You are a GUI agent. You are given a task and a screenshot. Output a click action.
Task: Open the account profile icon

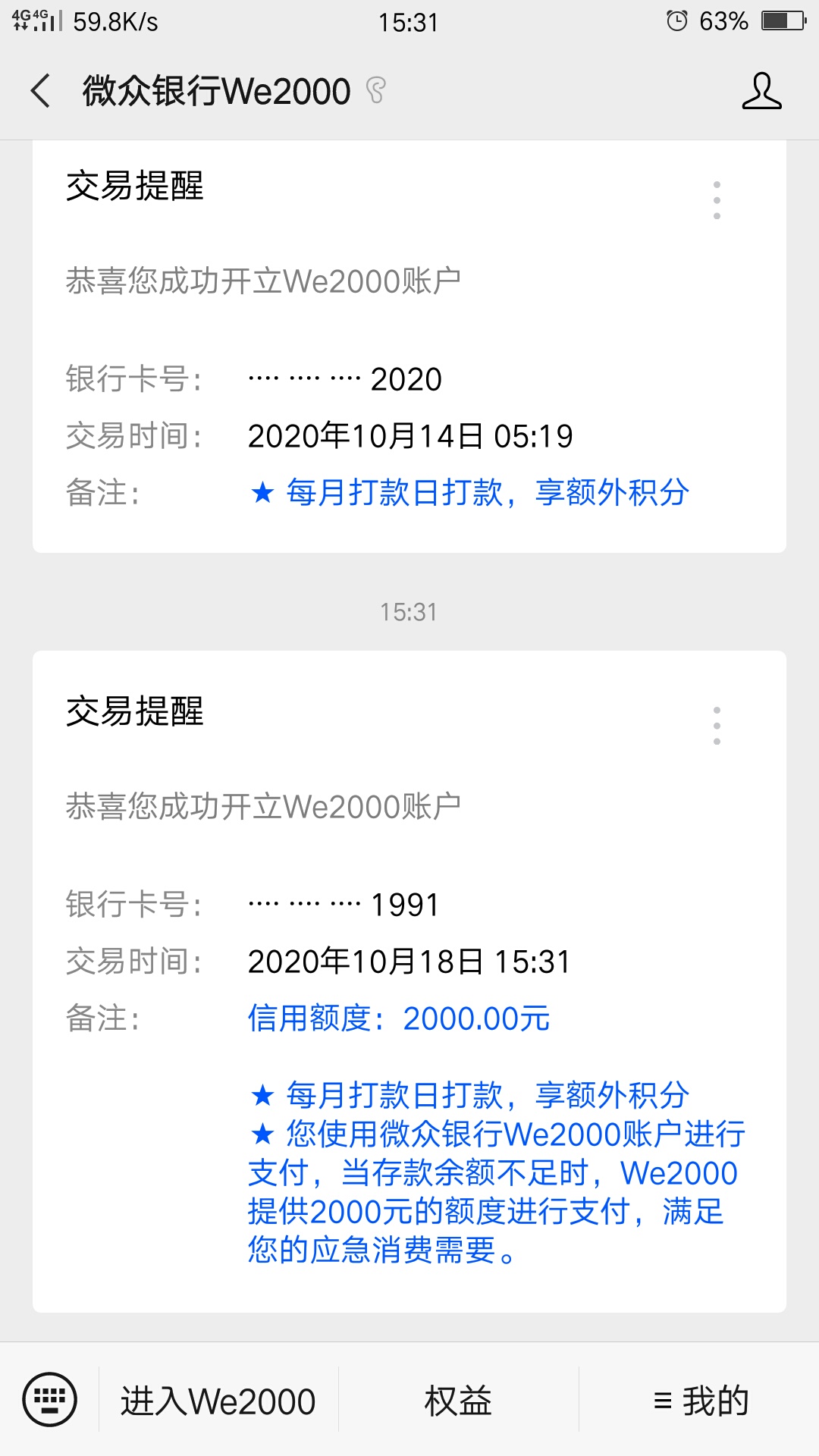coord(761,91)
